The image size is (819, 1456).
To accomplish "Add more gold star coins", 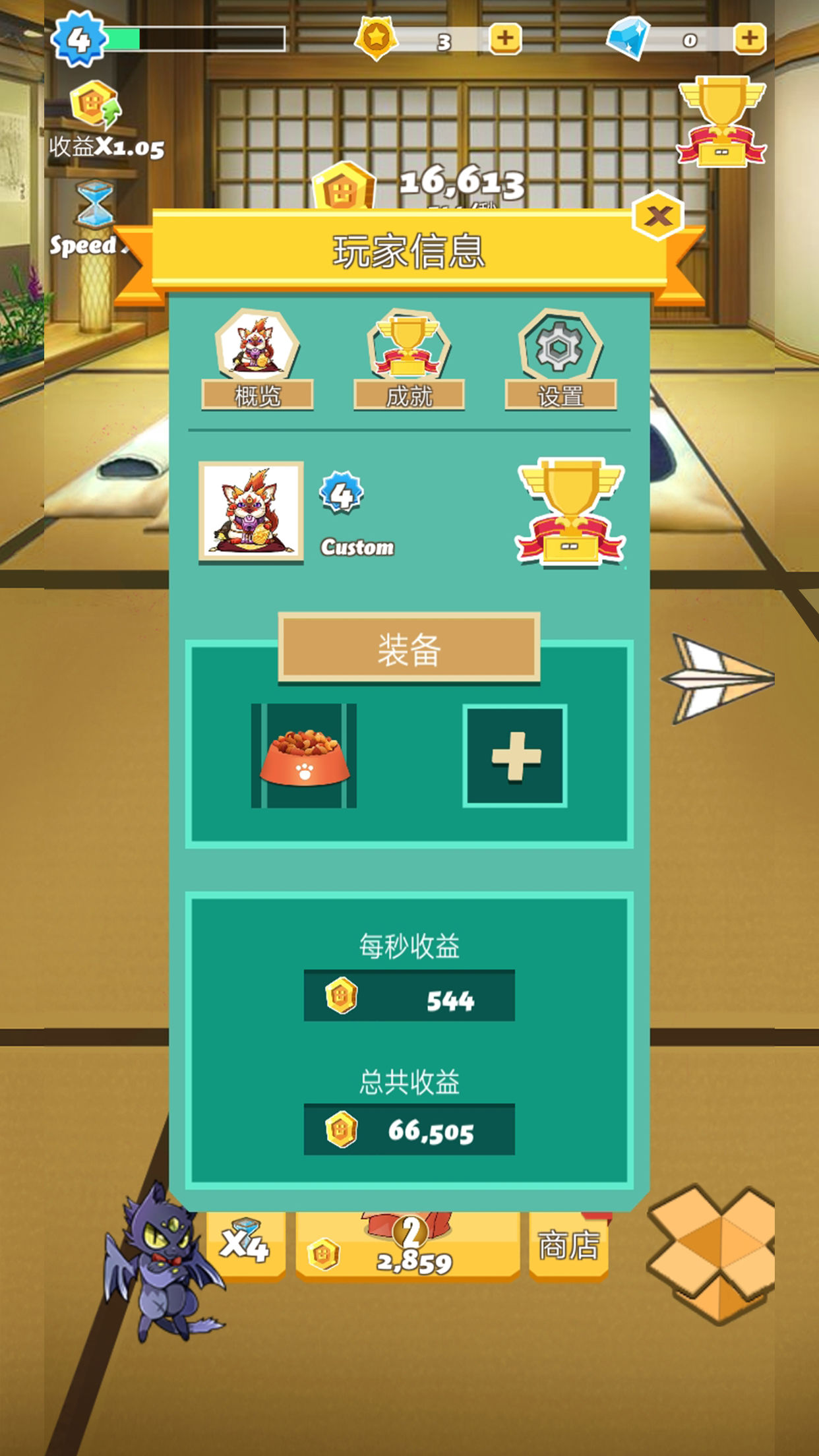I will click(x=505, y=38).
